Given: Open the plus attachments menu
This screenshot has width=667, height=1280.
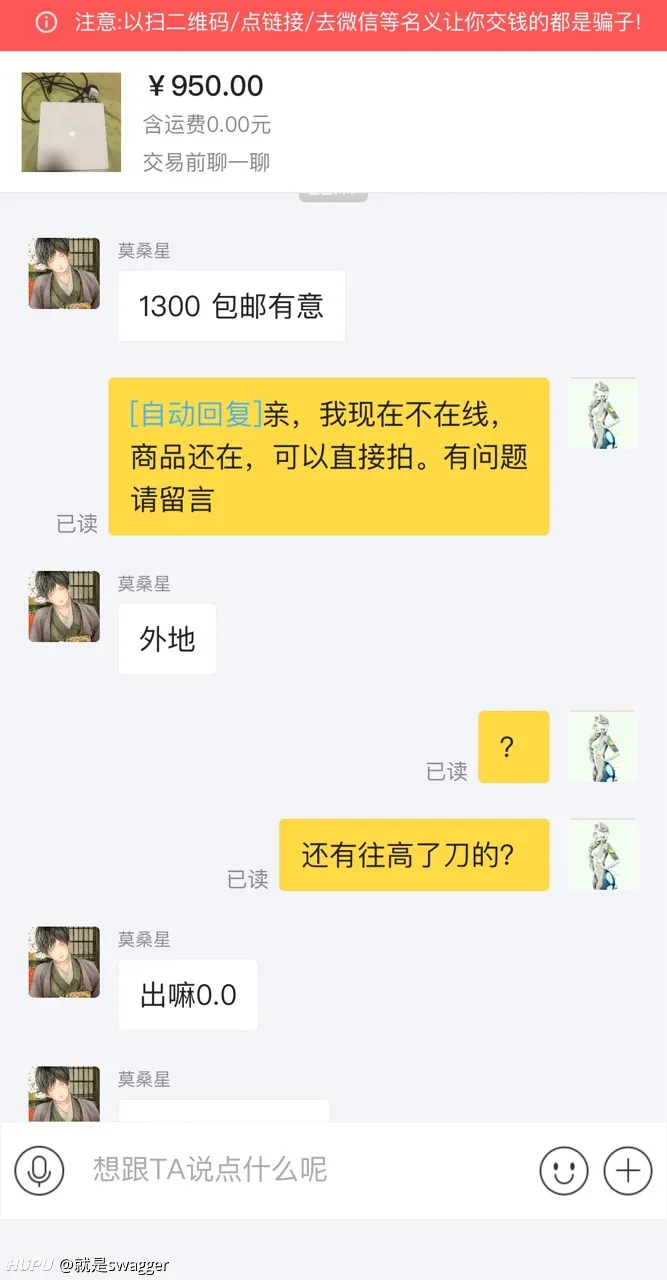Looking at the screenshot, I should [628, 1170].
